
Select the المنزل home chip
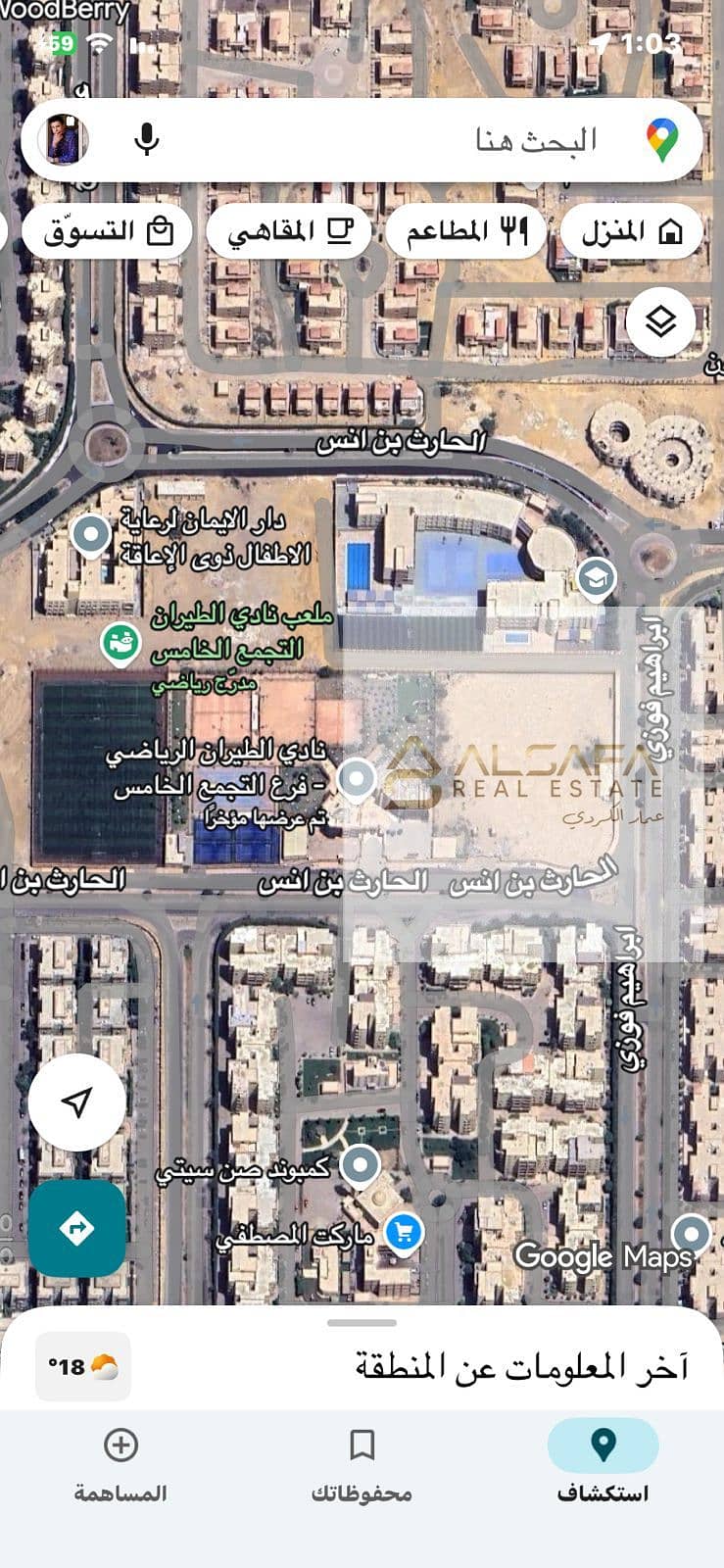(632, 232)
